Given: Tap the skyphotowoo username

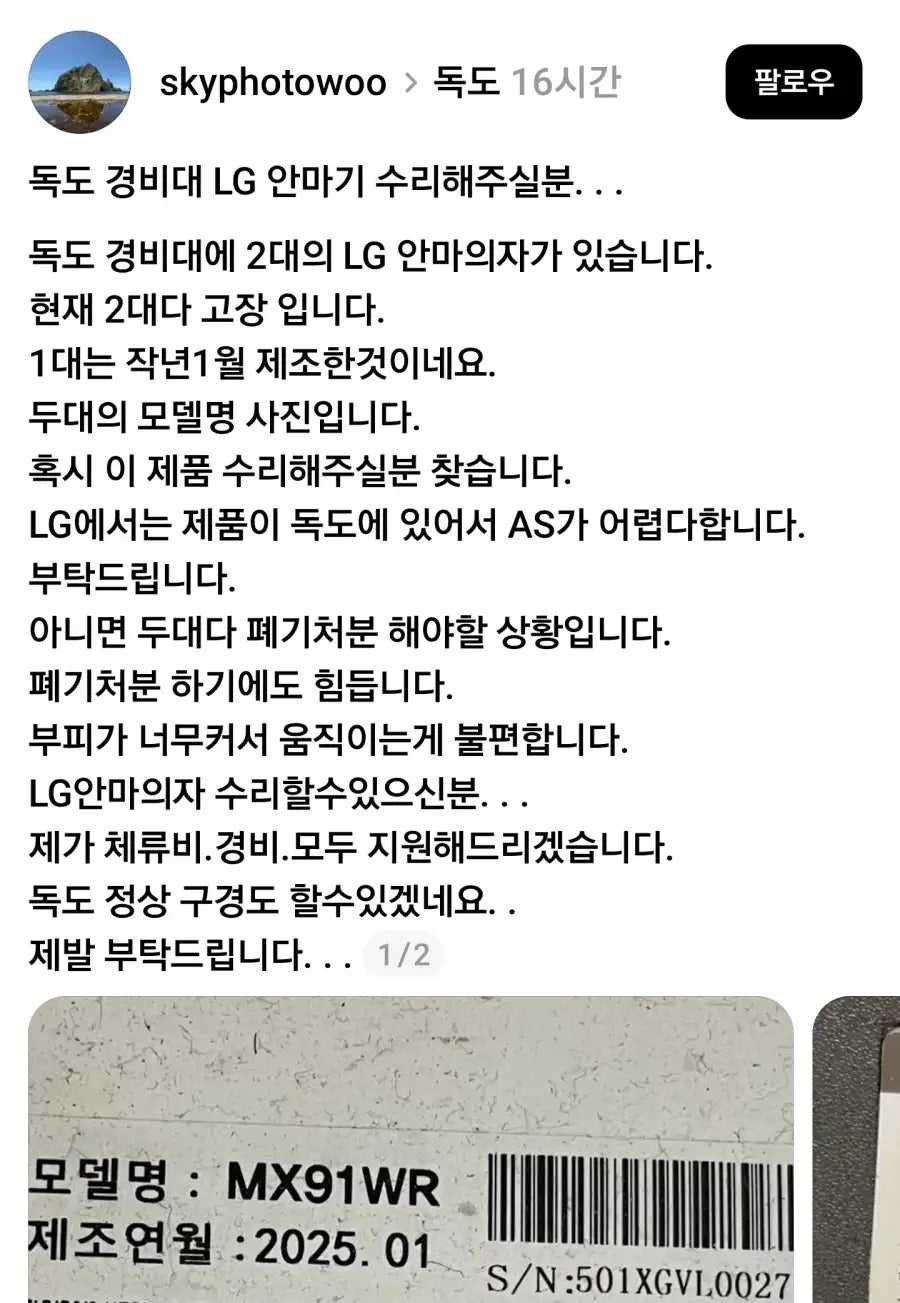Looking at the screenshot, I should (x=273, y=83).
